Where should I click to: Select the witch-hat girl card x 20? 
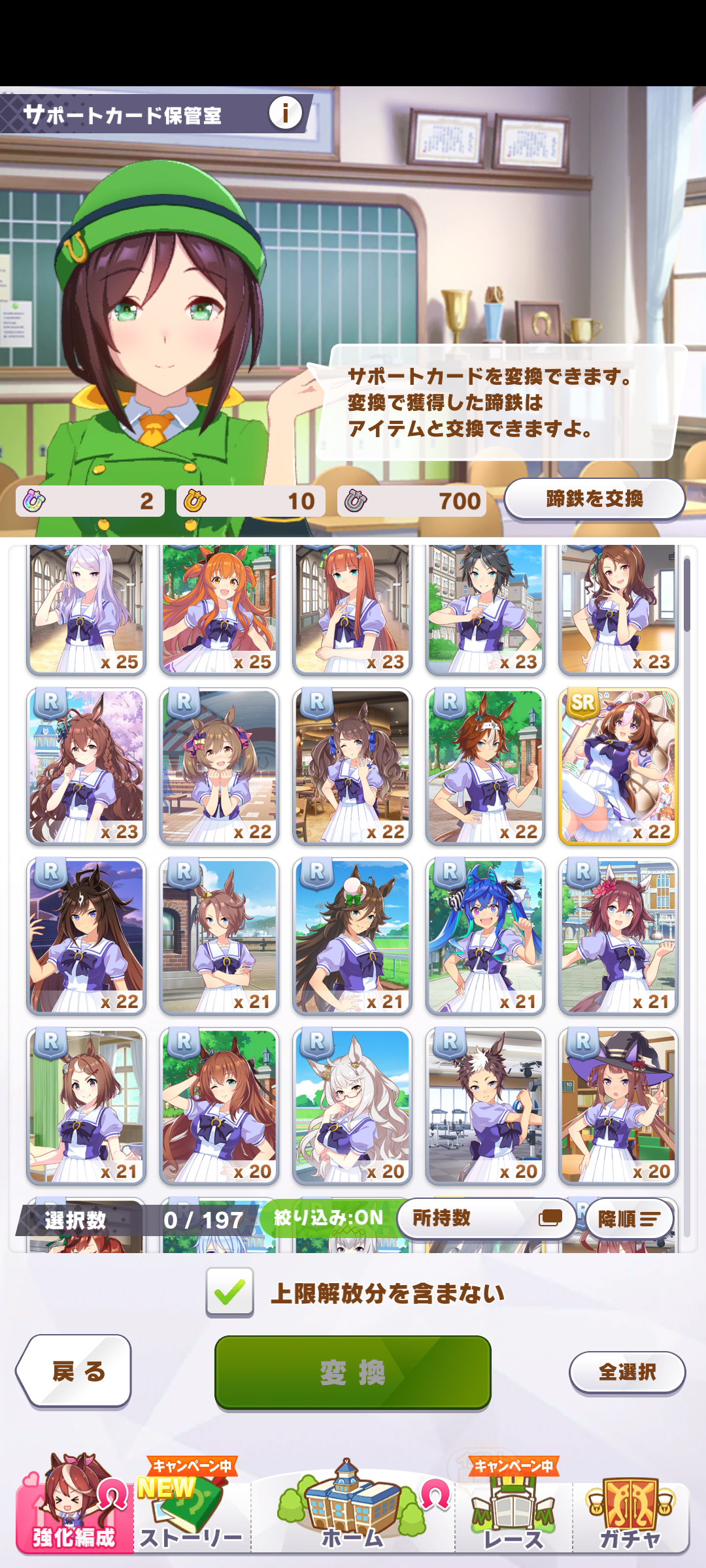pos(618,1106)
